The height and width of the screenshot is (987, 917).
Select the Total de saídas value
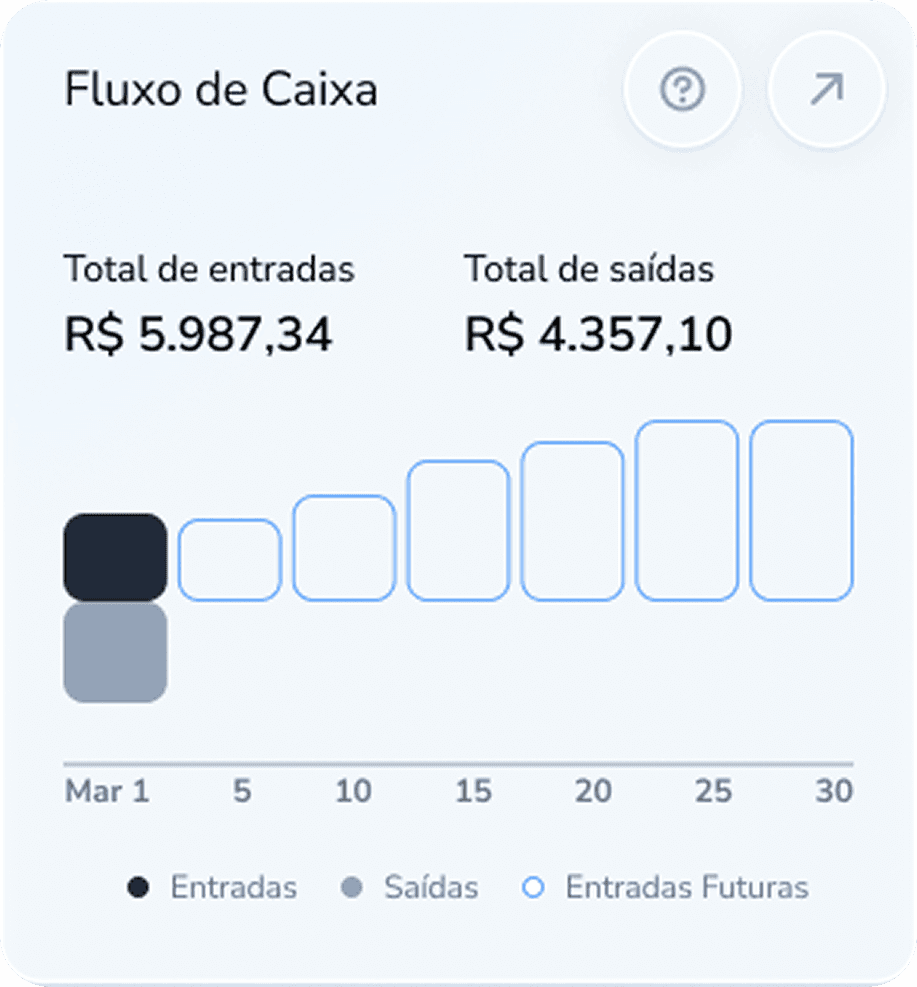coord(597,334)
